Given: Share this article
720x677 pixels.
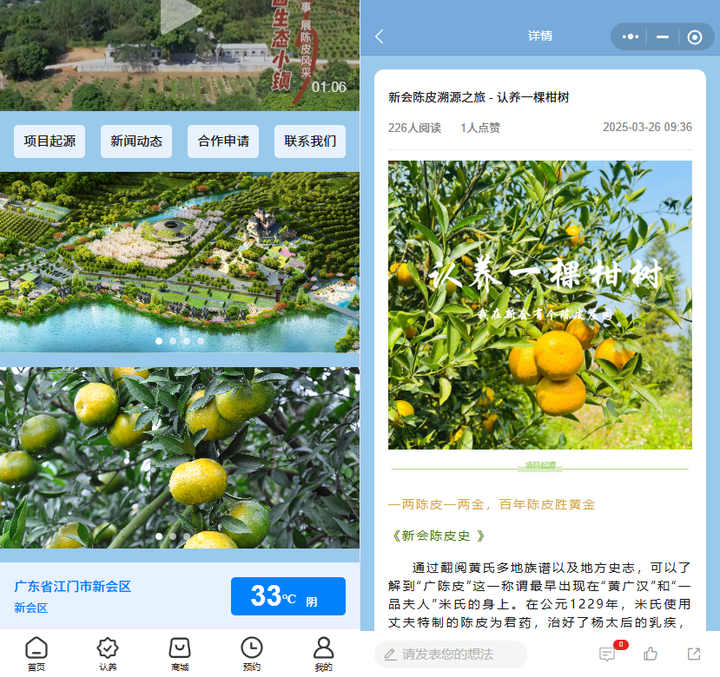Looking at the screenshot, I should click(x=694, y=654).
